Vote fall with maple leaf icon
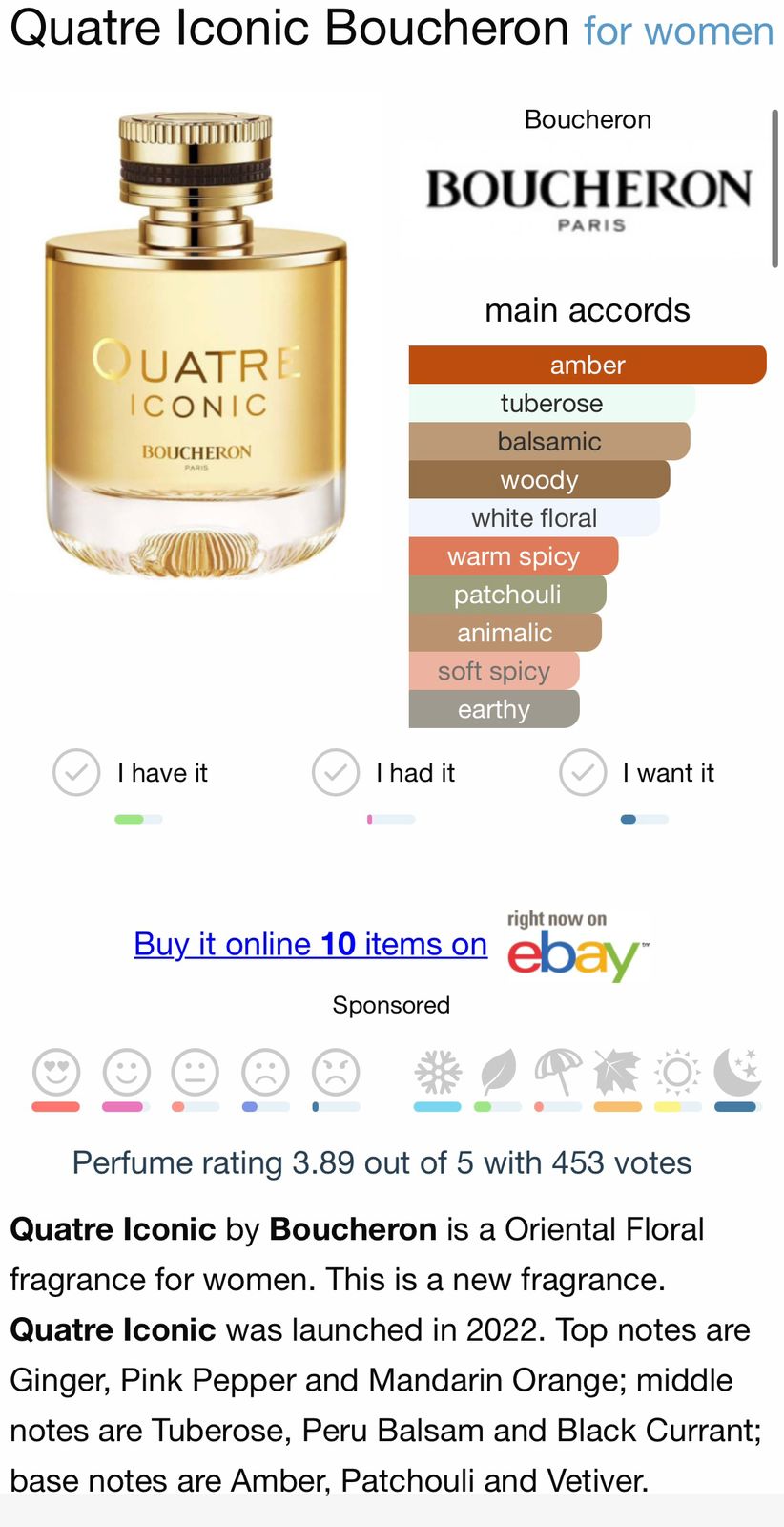 coord(617,1073)
